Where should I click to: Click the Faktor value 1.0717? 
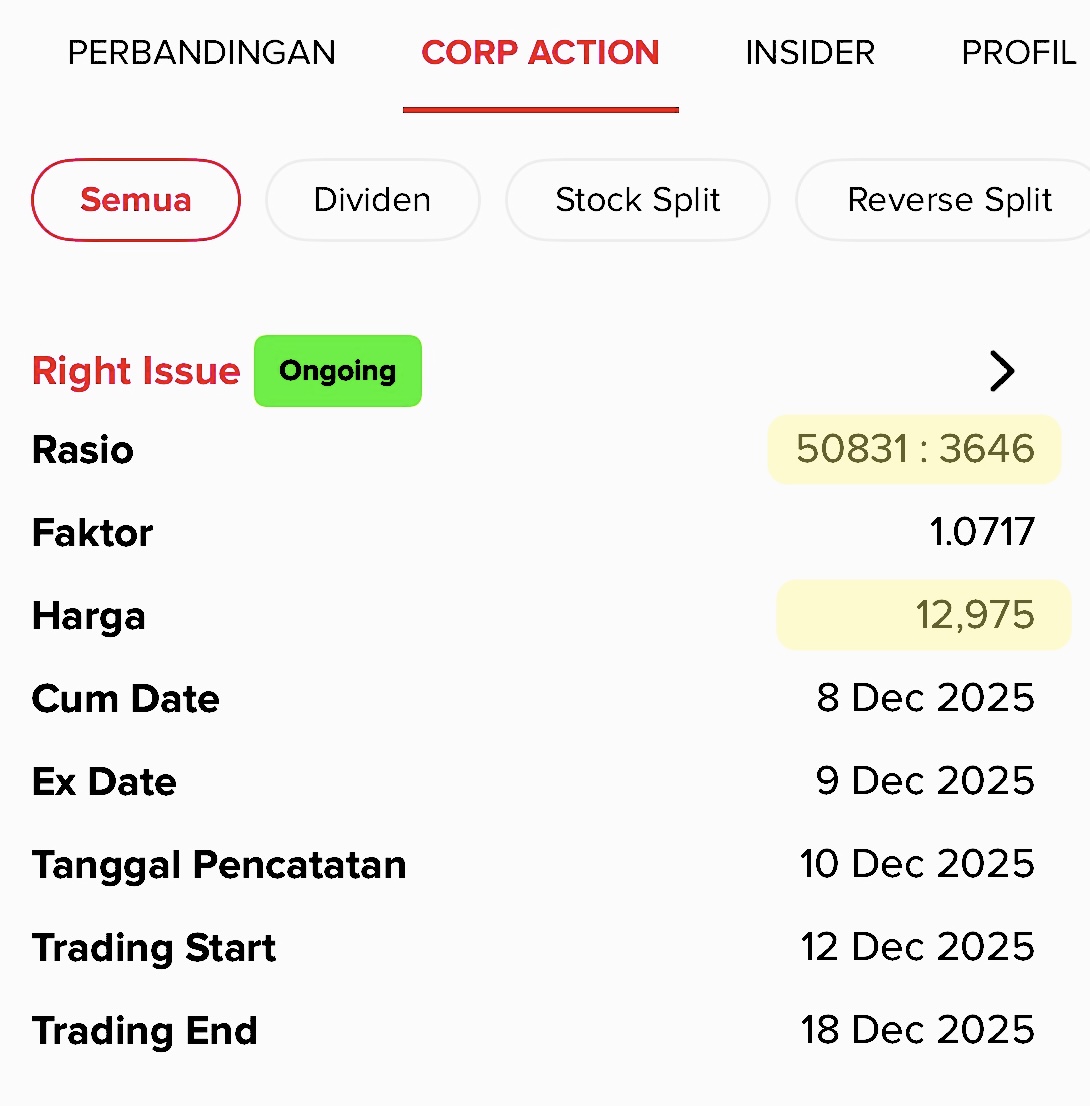(983, 533)
